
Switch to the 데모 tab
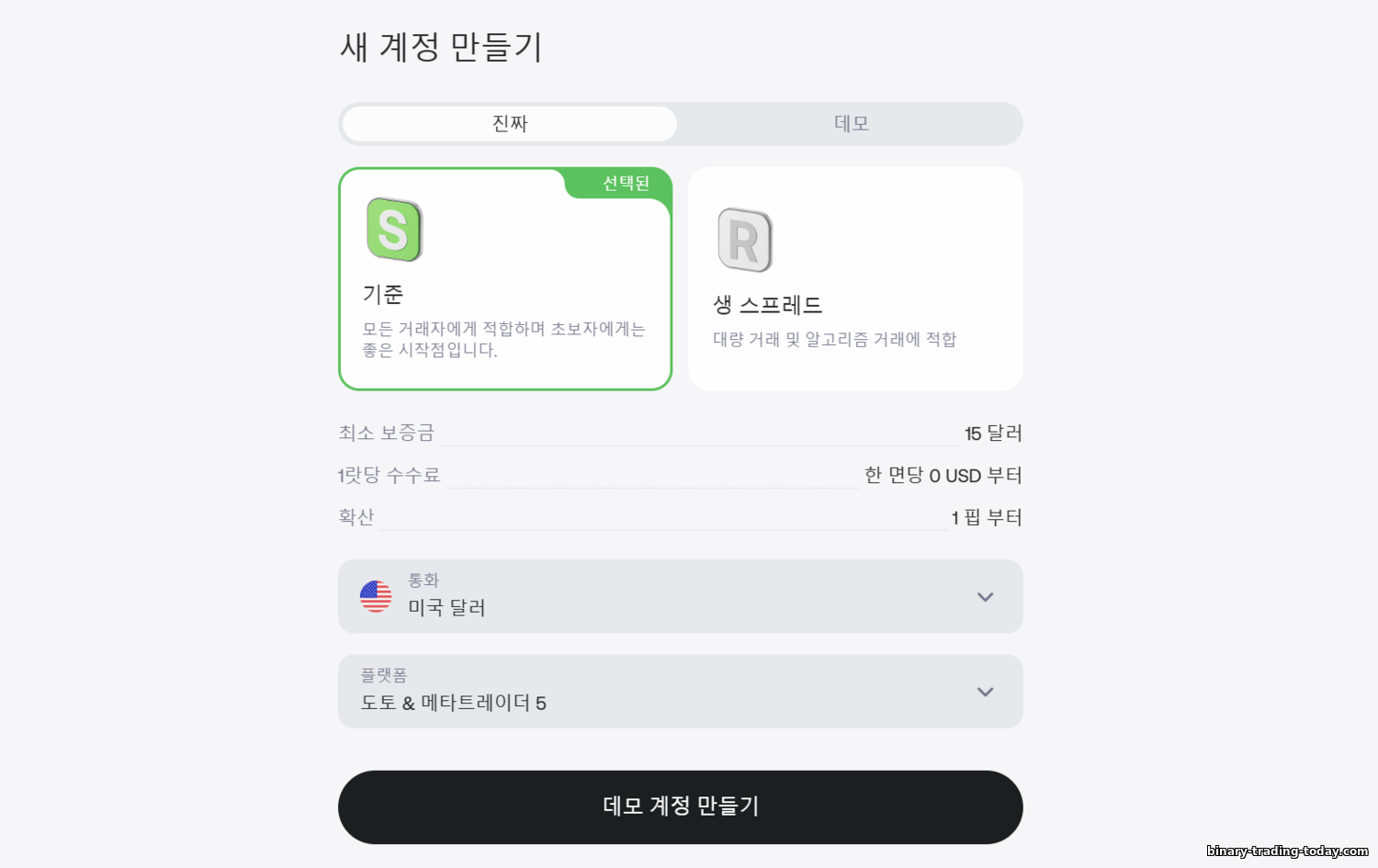tap(851, 124)
